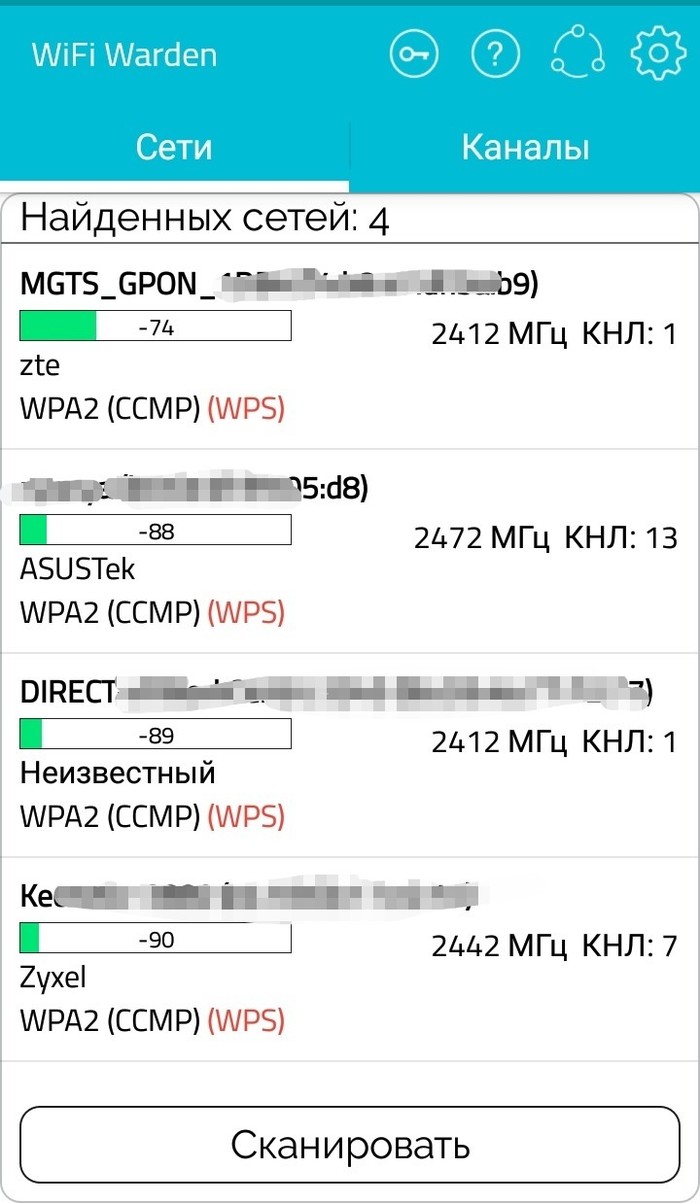700x1203 pixels.
Task: Open the help question mark icon
Action: point(496,55)
